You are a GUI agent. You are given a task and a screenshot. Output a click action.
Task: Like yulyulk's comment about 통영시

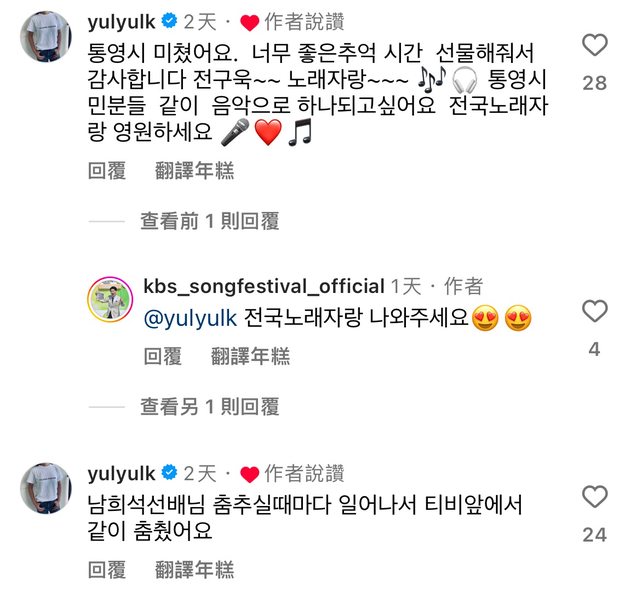(595, 46)
